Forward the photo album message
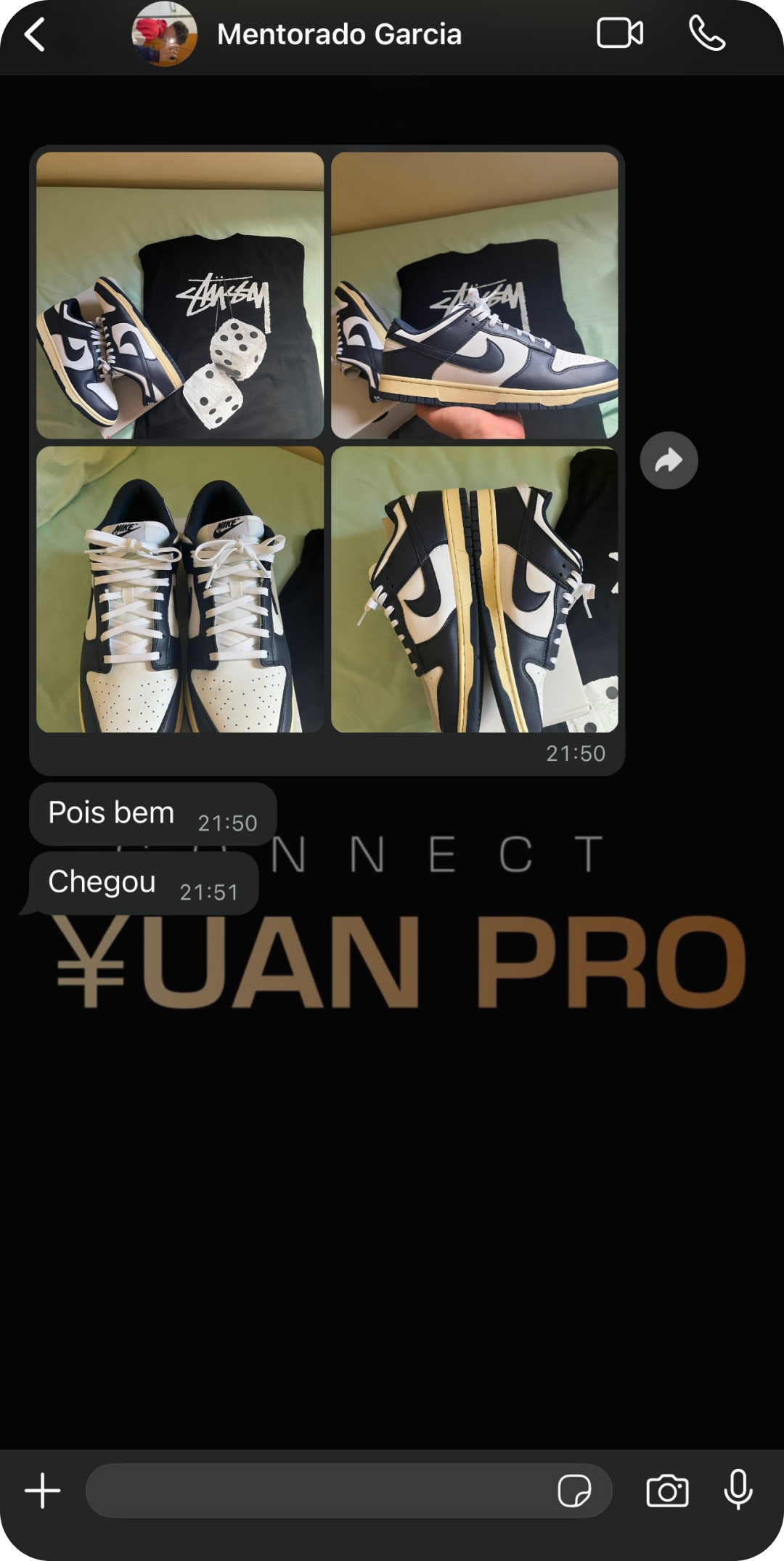The height and width of the screenshot is (1561, 784). (669, 460)
